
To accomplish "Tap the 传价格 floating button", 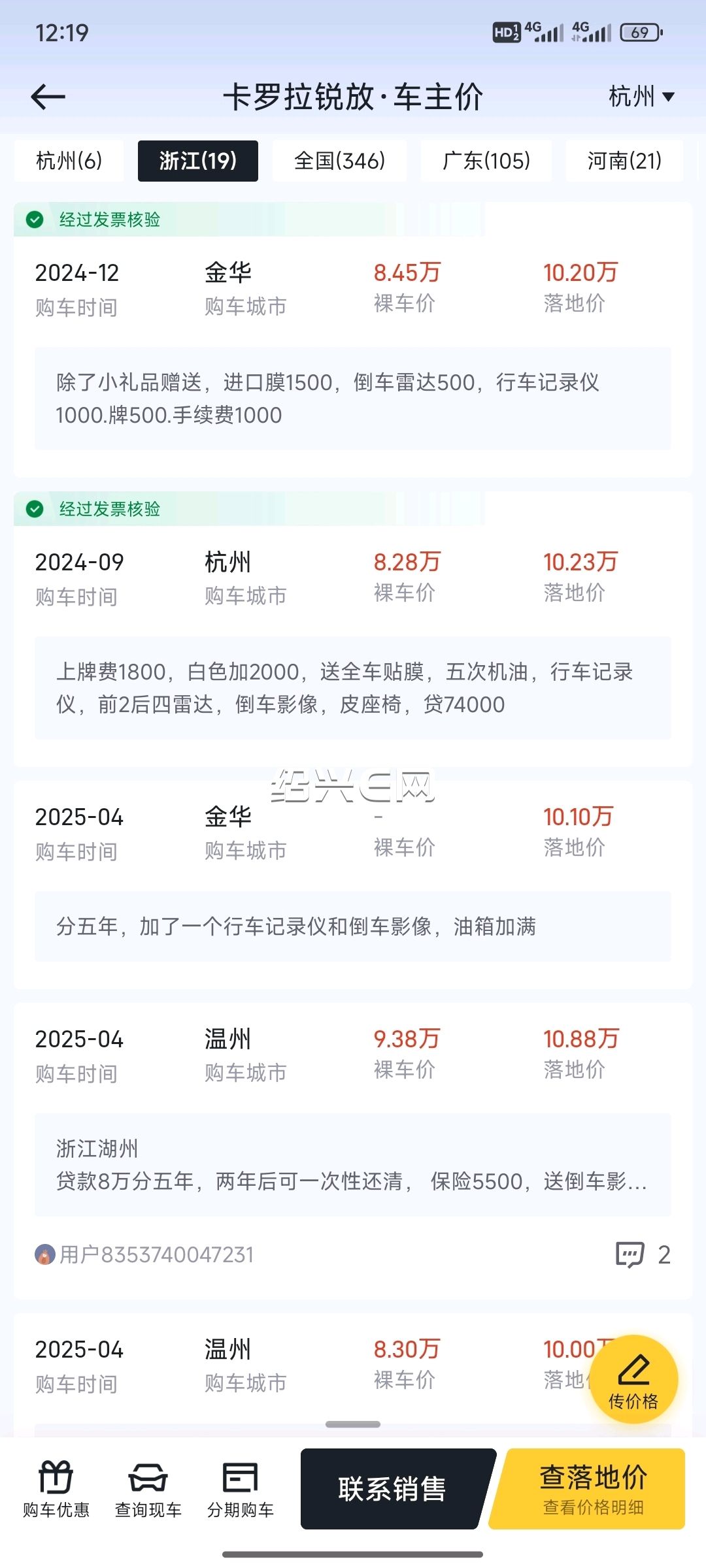I will click(x=633, y=1379).
